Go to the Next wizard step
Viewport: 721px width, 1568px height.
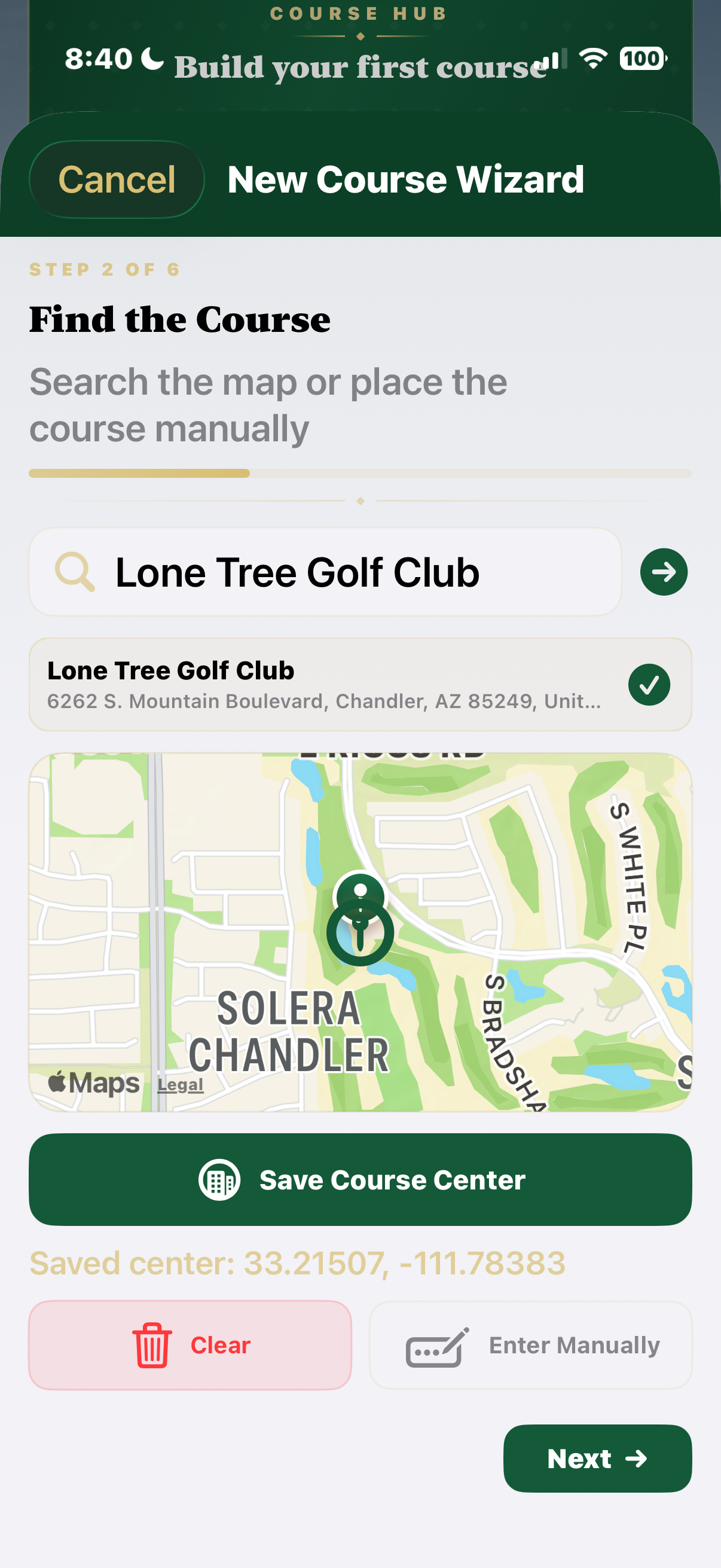pyautogui.click(x=597, y=1458)
